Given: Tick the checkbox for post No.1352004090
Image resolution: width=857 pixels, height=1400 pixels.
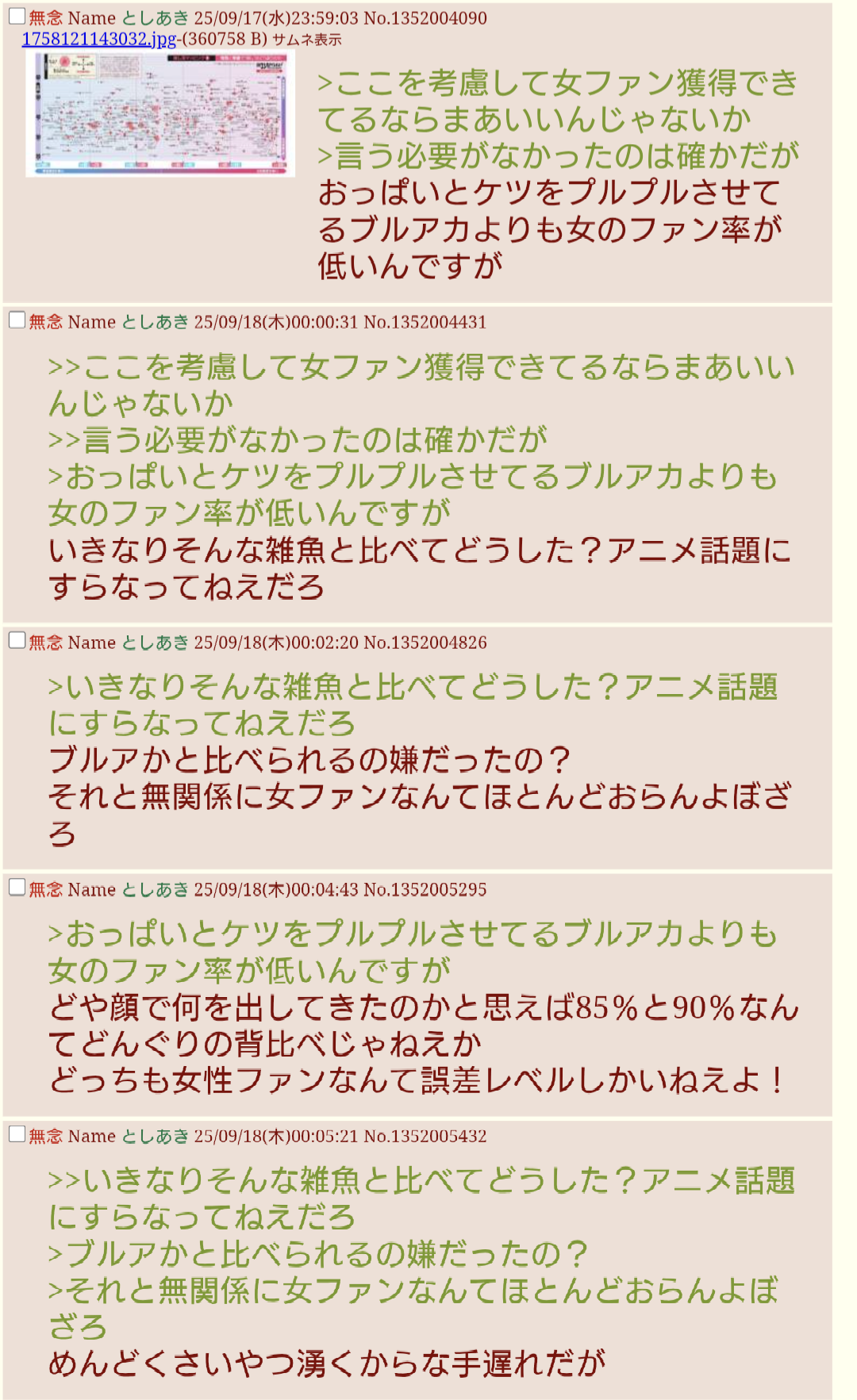Looking at the screenshot, I should point(17,16).
